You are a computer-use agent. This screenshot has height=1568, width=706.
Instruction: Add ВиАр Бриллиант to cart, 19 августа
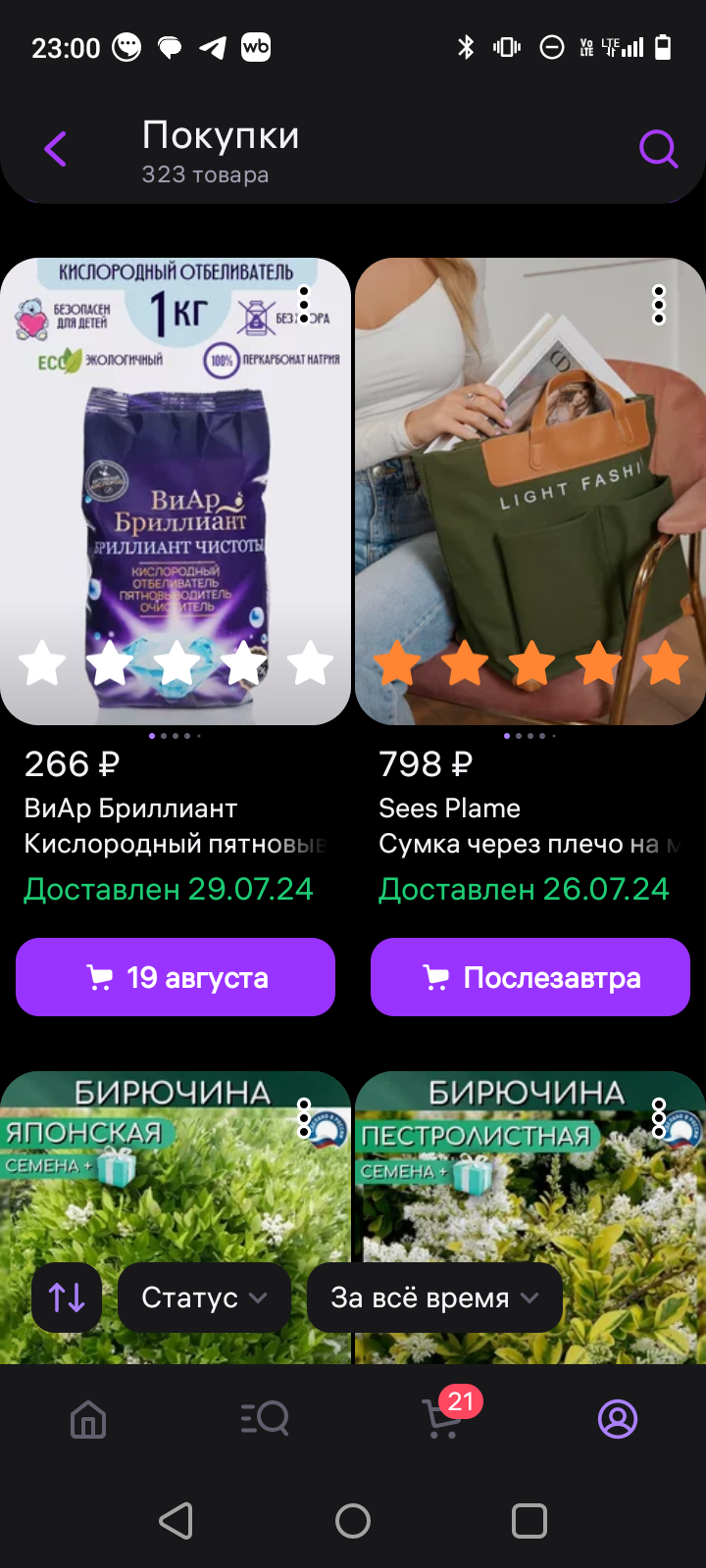click(x=176, y=977)
